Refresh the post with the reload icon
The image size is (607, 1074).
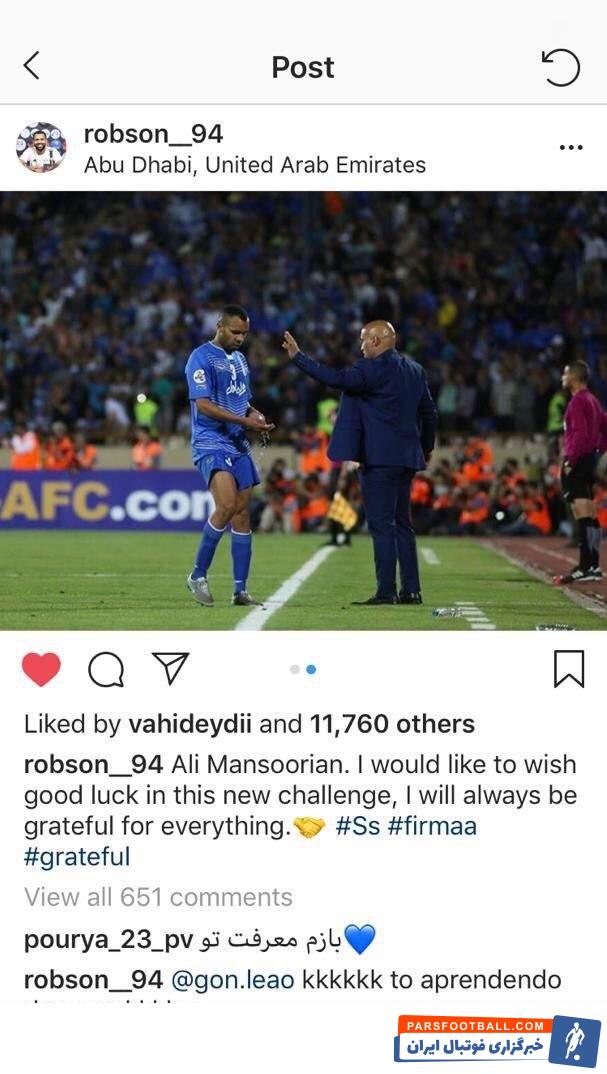tap(561, 67)
